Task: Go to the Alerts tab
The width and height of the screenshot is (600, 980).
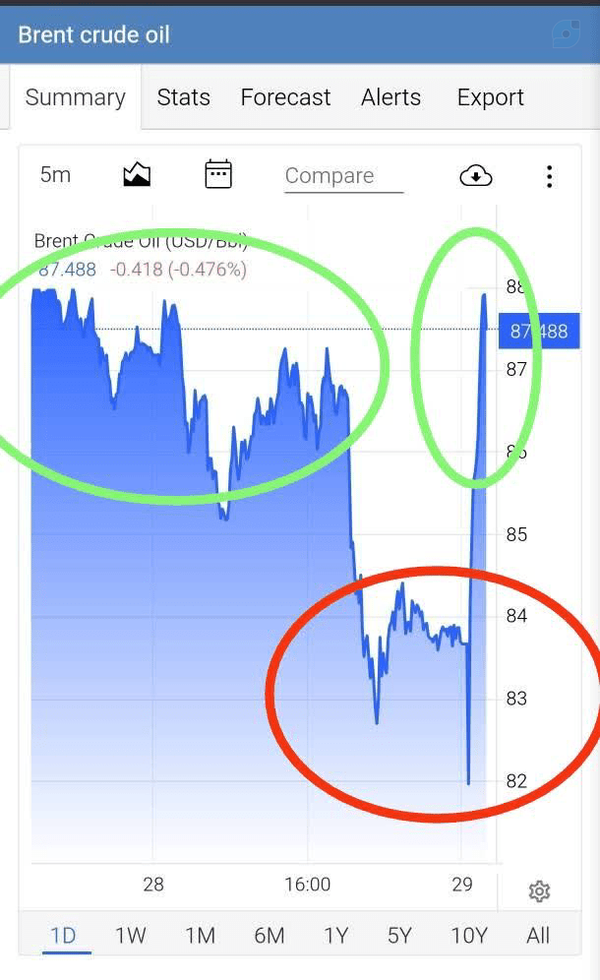Action: 391,98
